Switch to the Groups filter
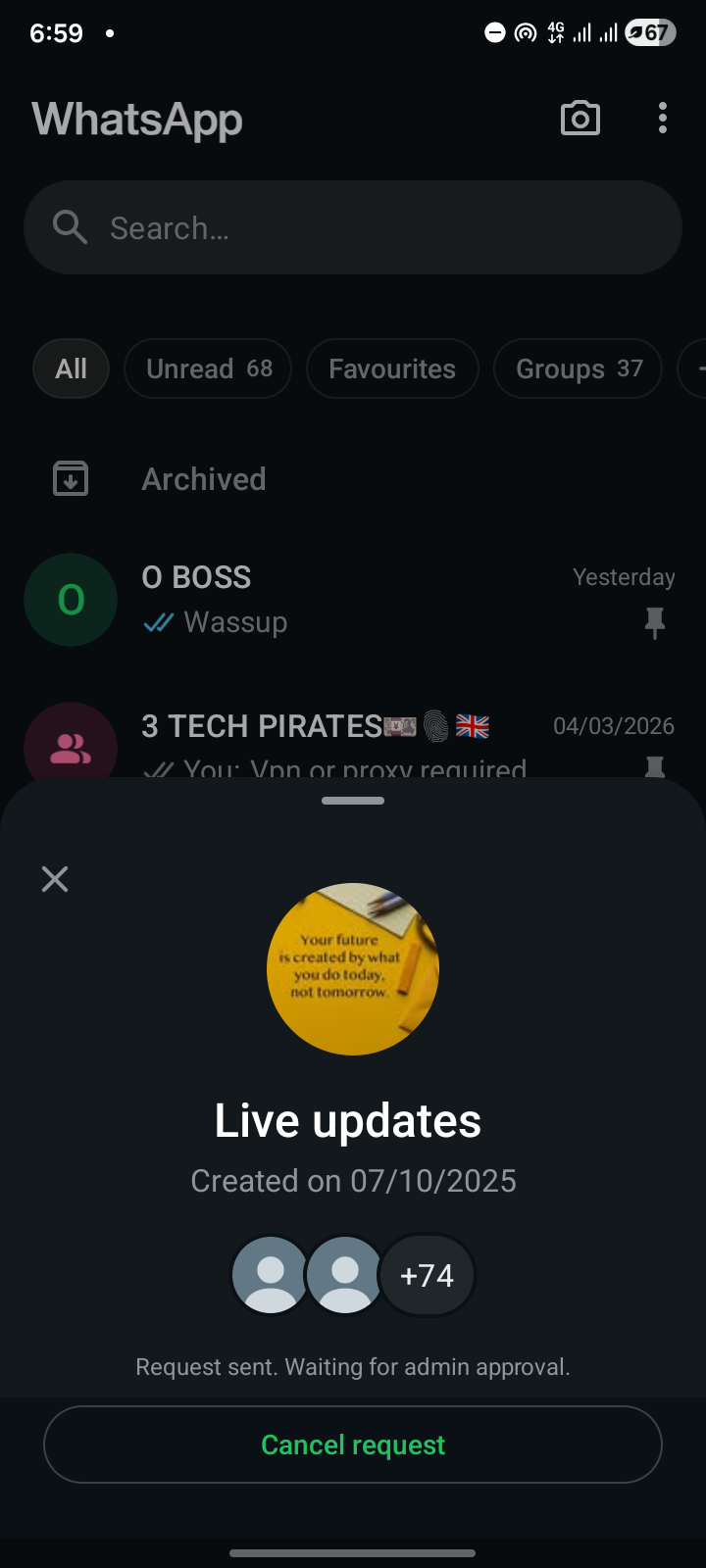 579,368
